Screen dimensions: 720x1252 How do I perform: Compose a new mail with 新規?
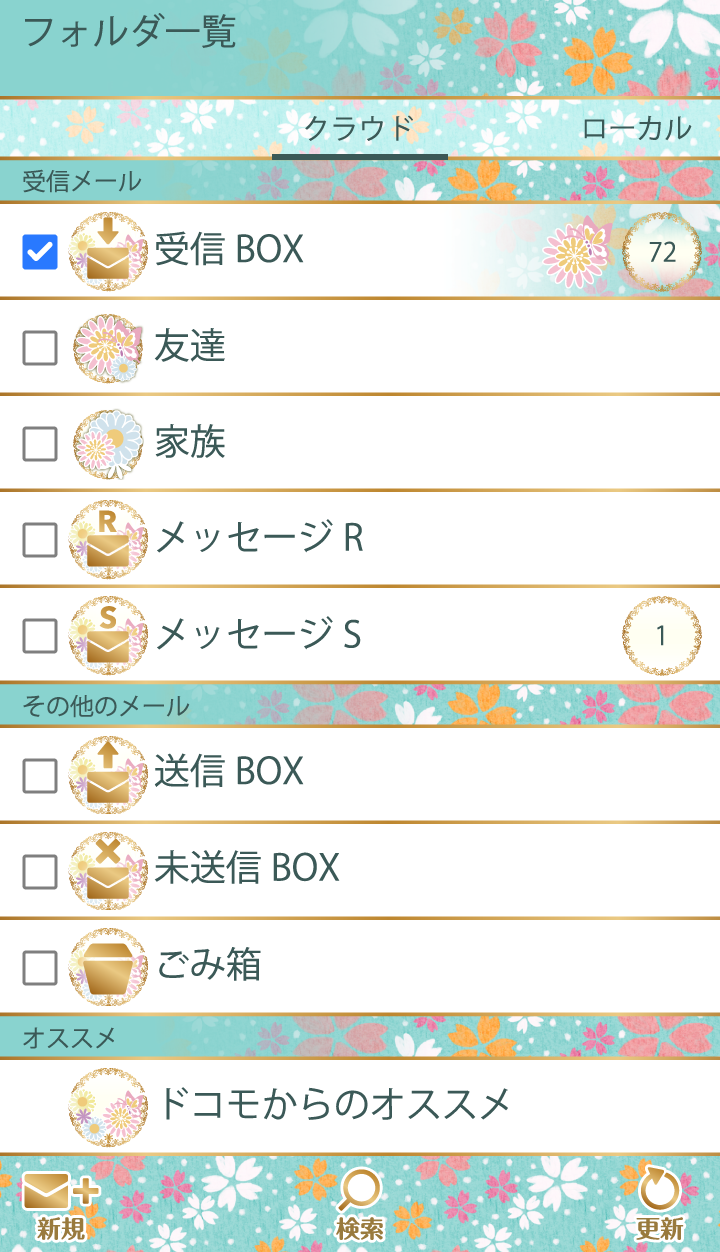(61, 1205)
